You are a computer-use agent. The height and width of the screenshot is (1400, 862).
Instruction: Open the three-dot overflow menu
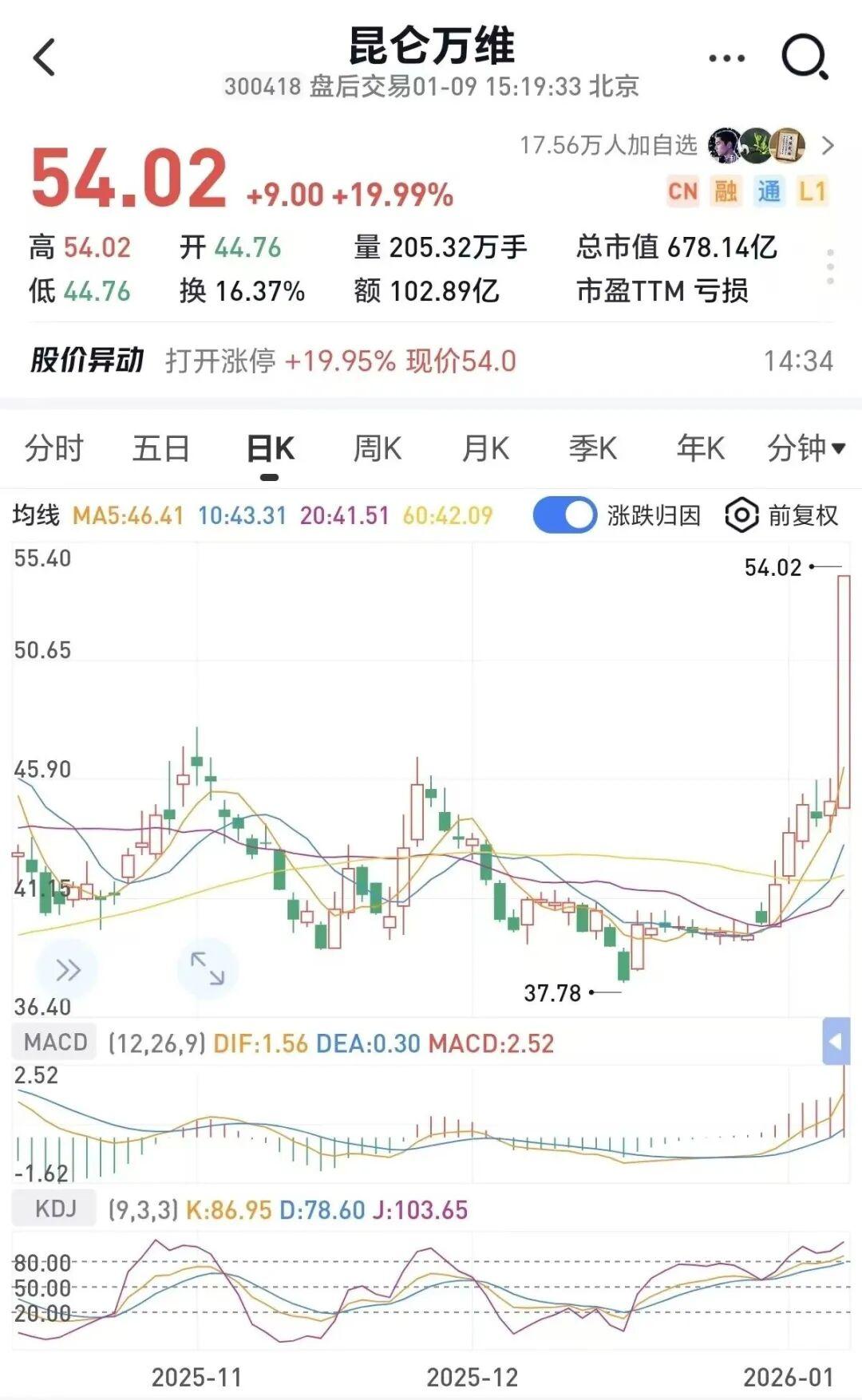726,58
